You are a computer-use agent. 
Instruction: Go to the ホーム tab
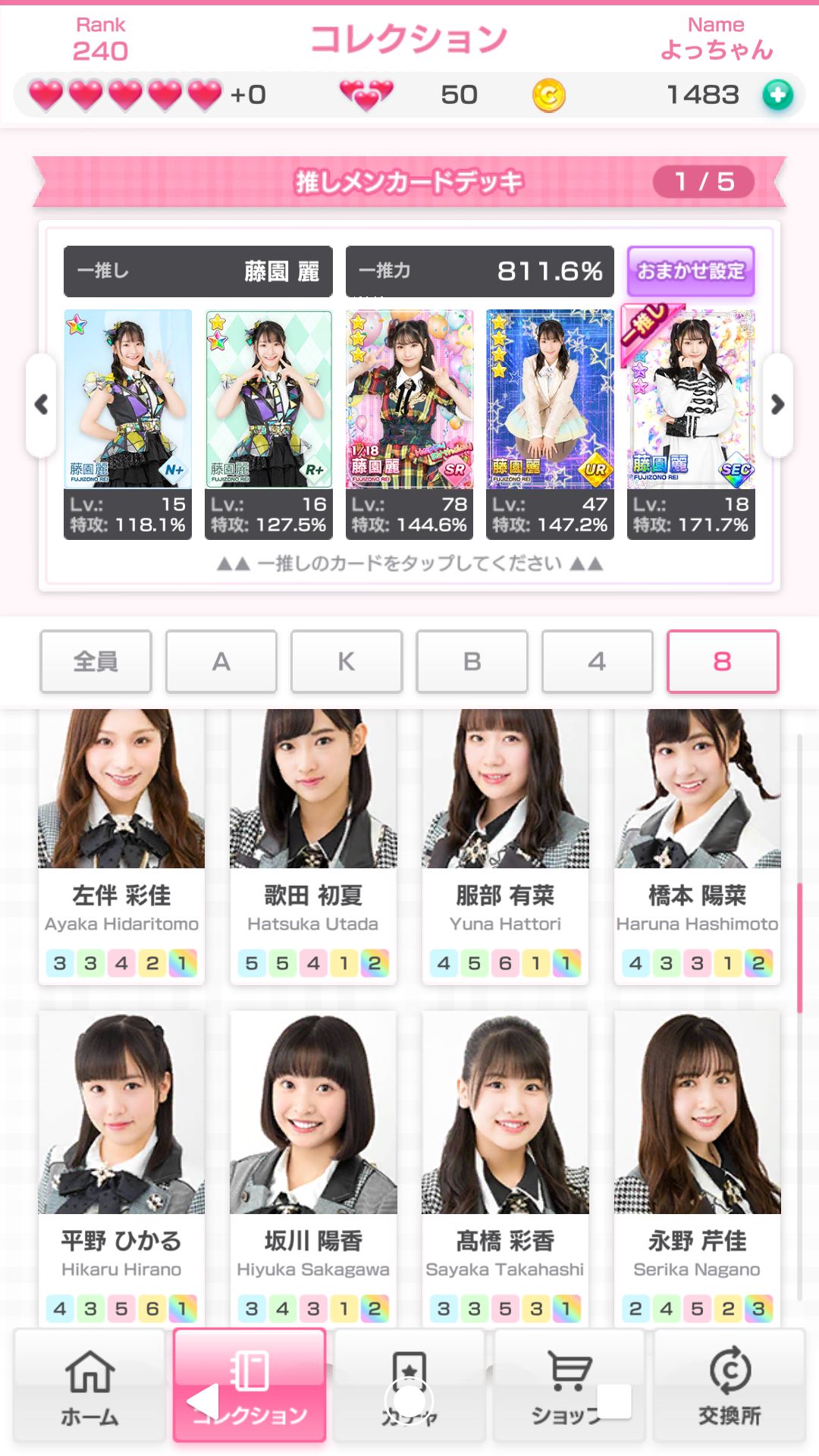pos(89,1386)
